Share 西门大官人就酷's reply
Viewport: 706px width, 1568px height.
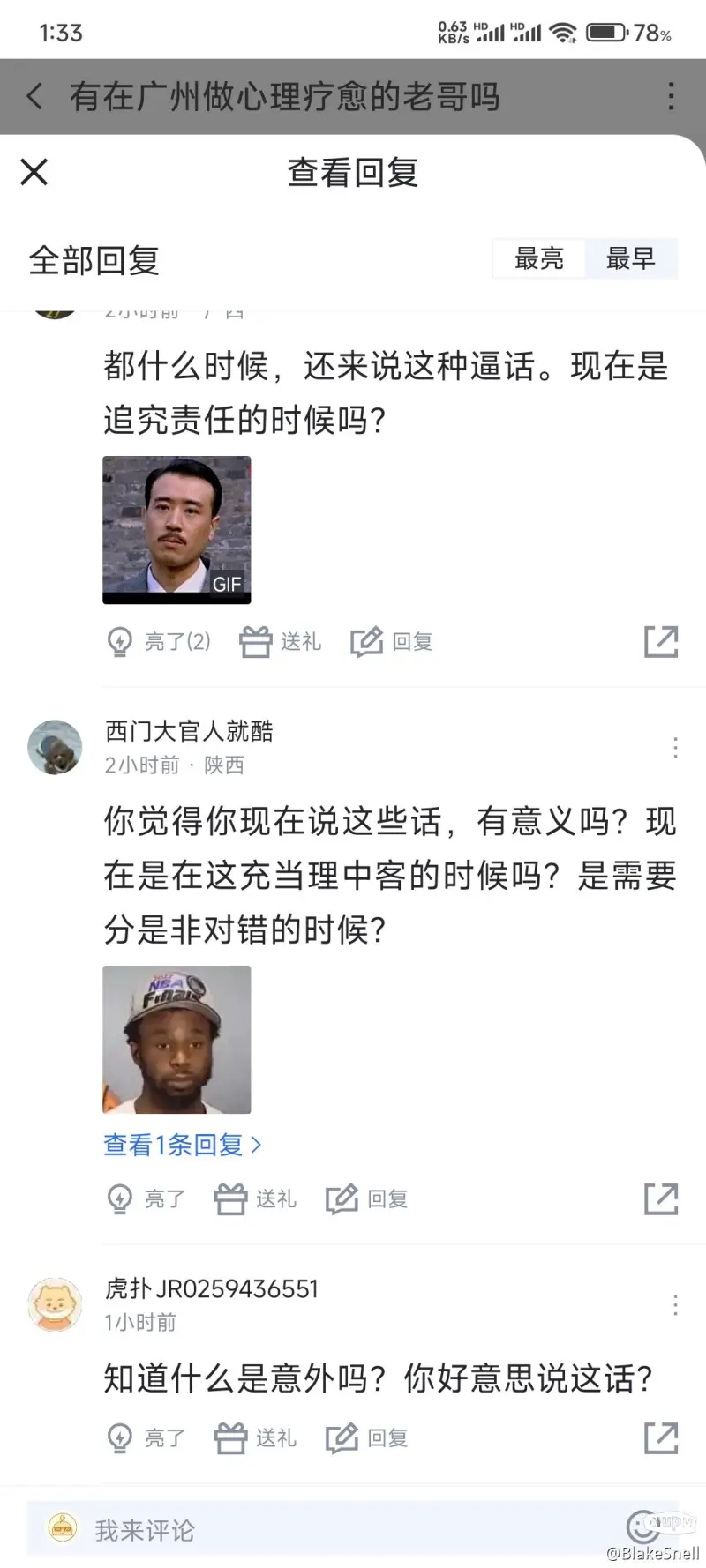[661, 1198]
